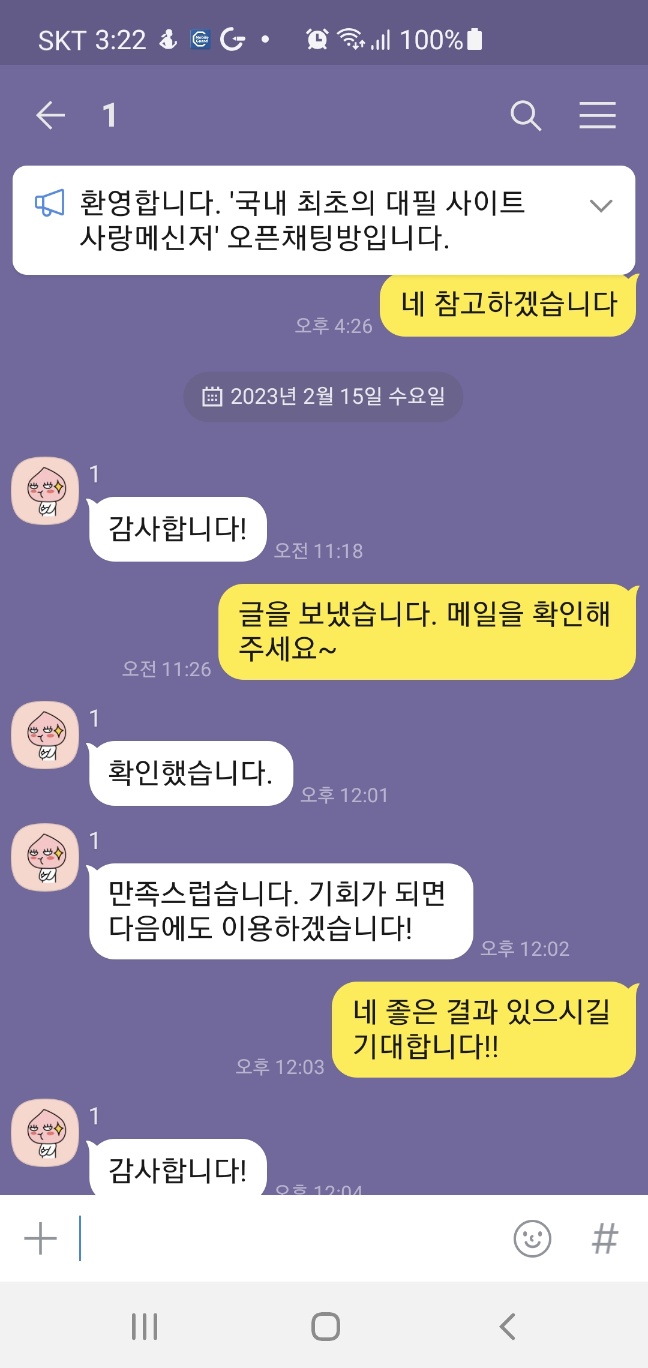
Task: Open the plus attachment menu
Action: coord(40,1239)
